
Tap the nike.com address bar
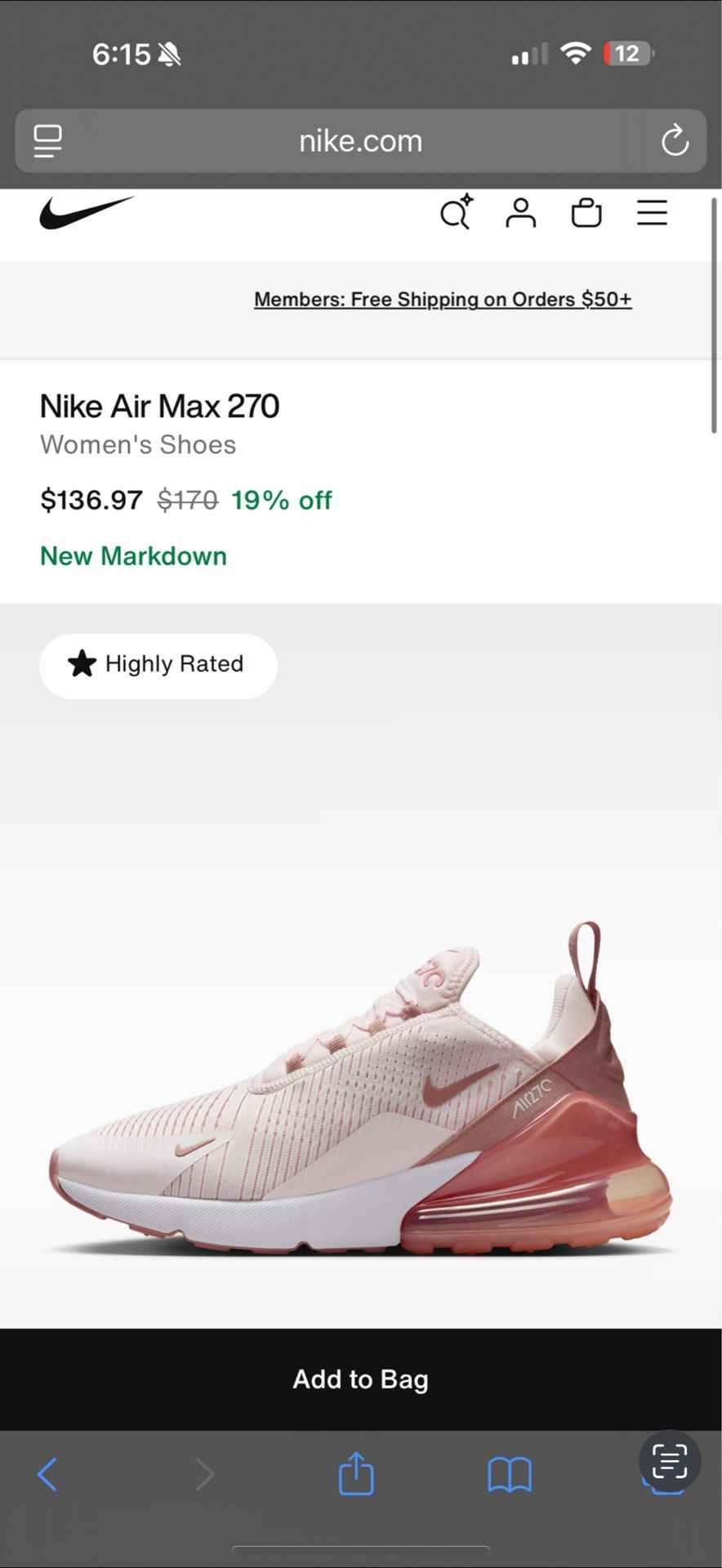tap(361, 140)
